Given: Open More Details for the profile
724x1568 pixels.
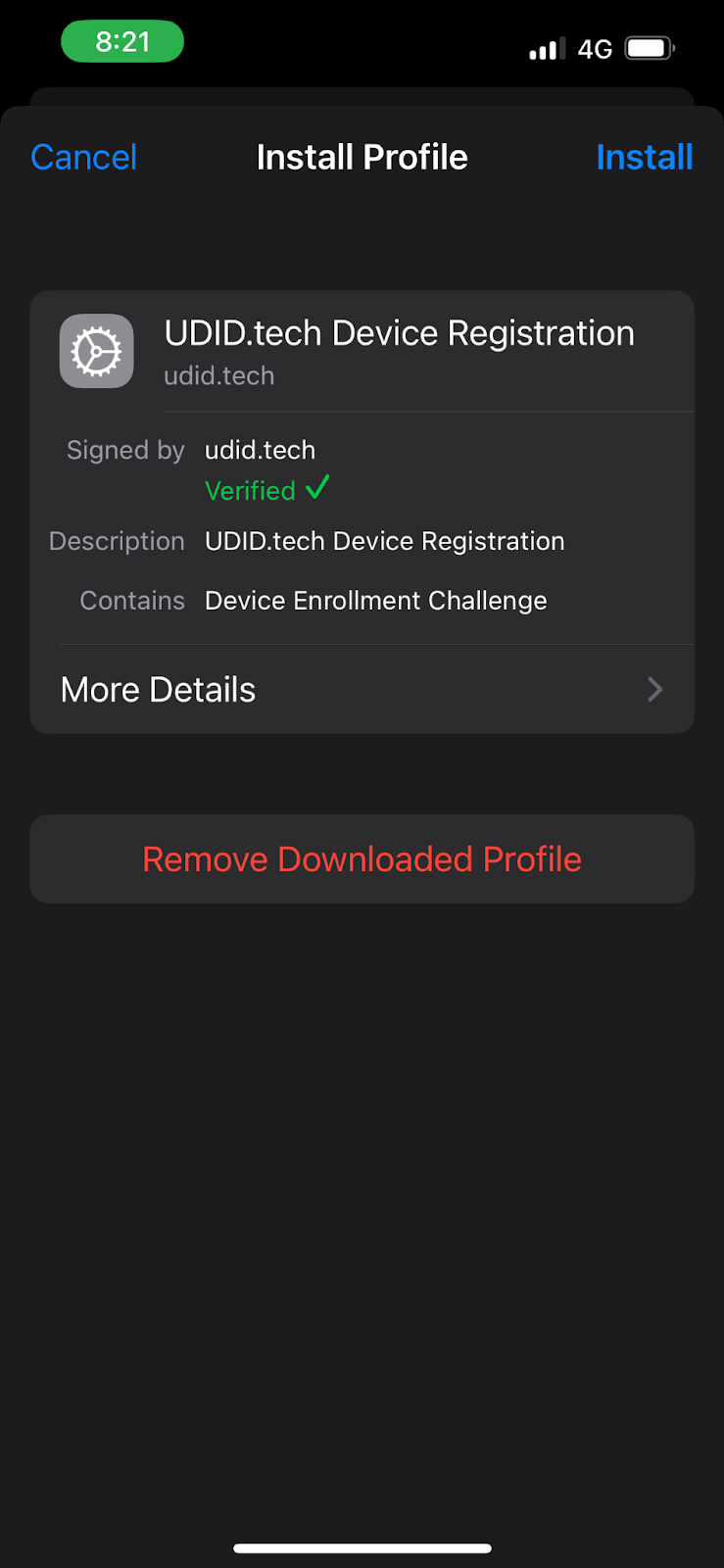Looking at the screenshot, I should pyautogui.click(x=362, y=689).
